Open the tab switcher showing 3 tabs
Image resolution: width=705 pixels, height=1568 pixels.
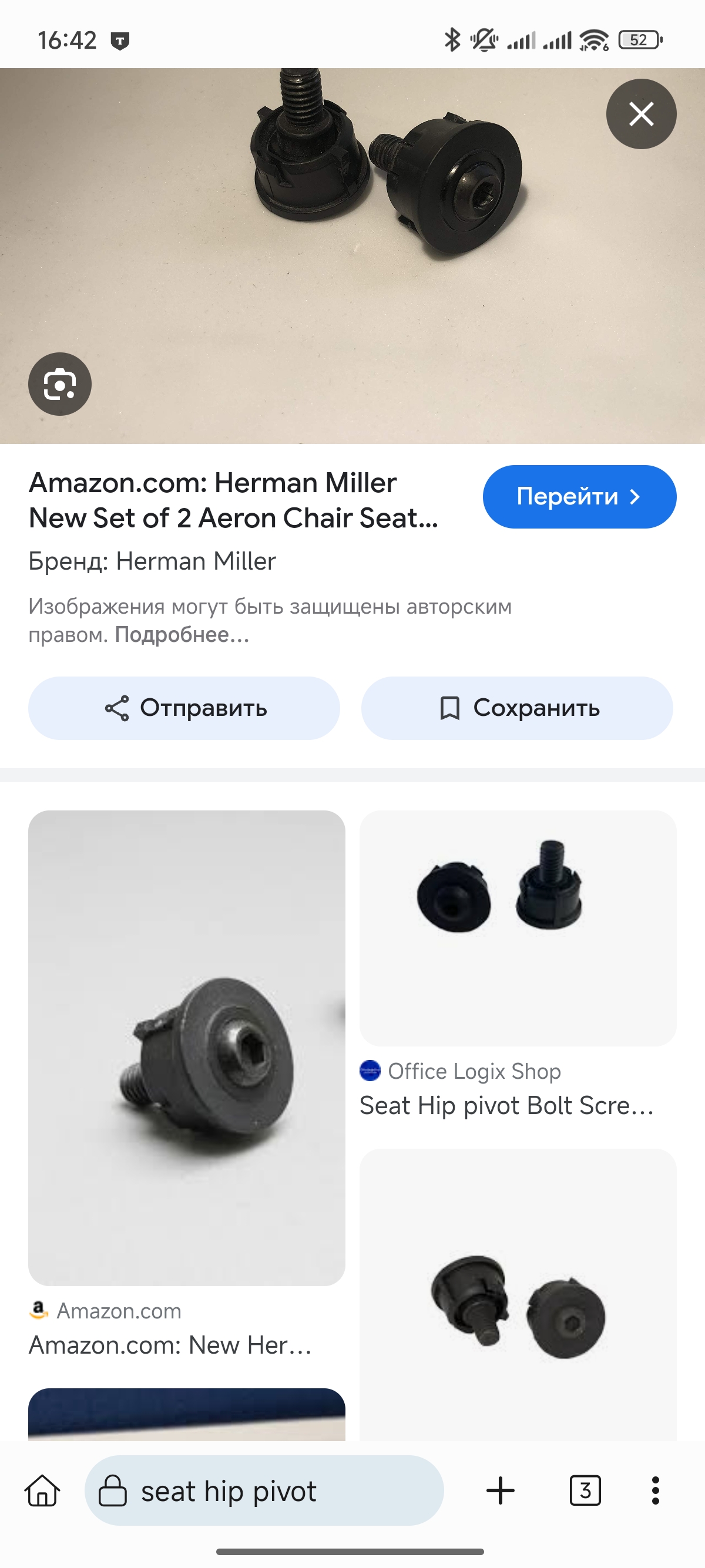585,1490
